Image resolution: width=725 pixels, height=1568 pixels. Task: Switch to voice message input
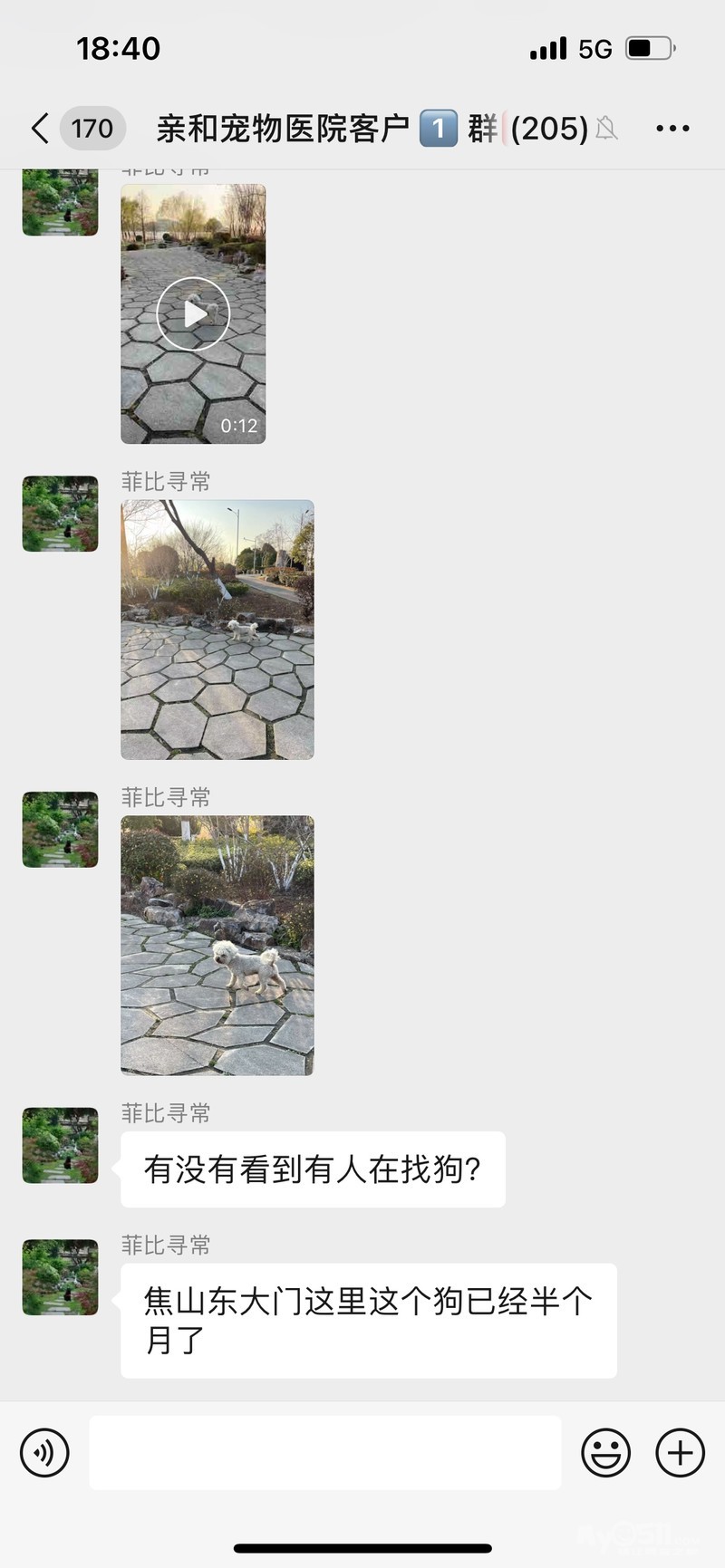pos(44,1453)
